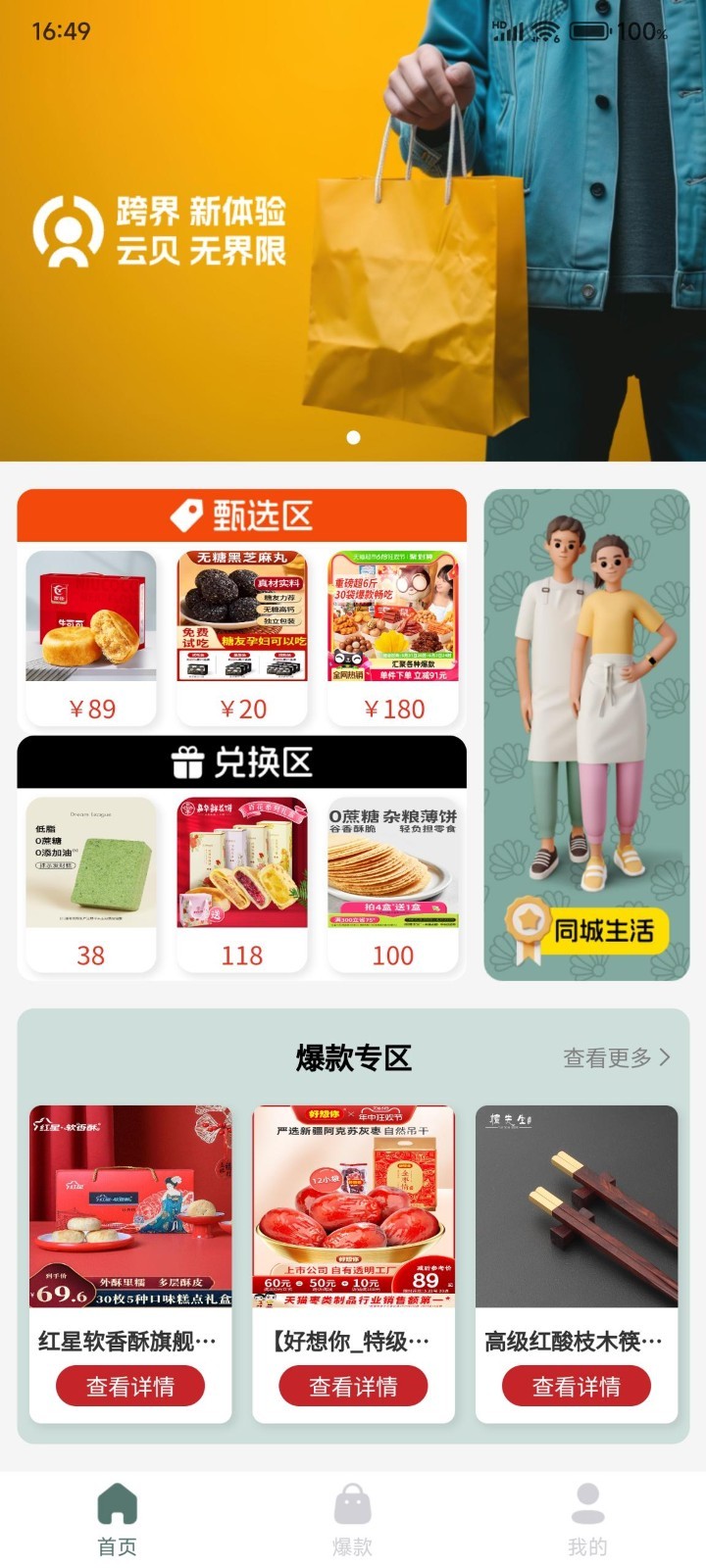The height and width of the screenshot is (1568, 706).
Task: Go to the 首页 tab
Action: 118,1519
